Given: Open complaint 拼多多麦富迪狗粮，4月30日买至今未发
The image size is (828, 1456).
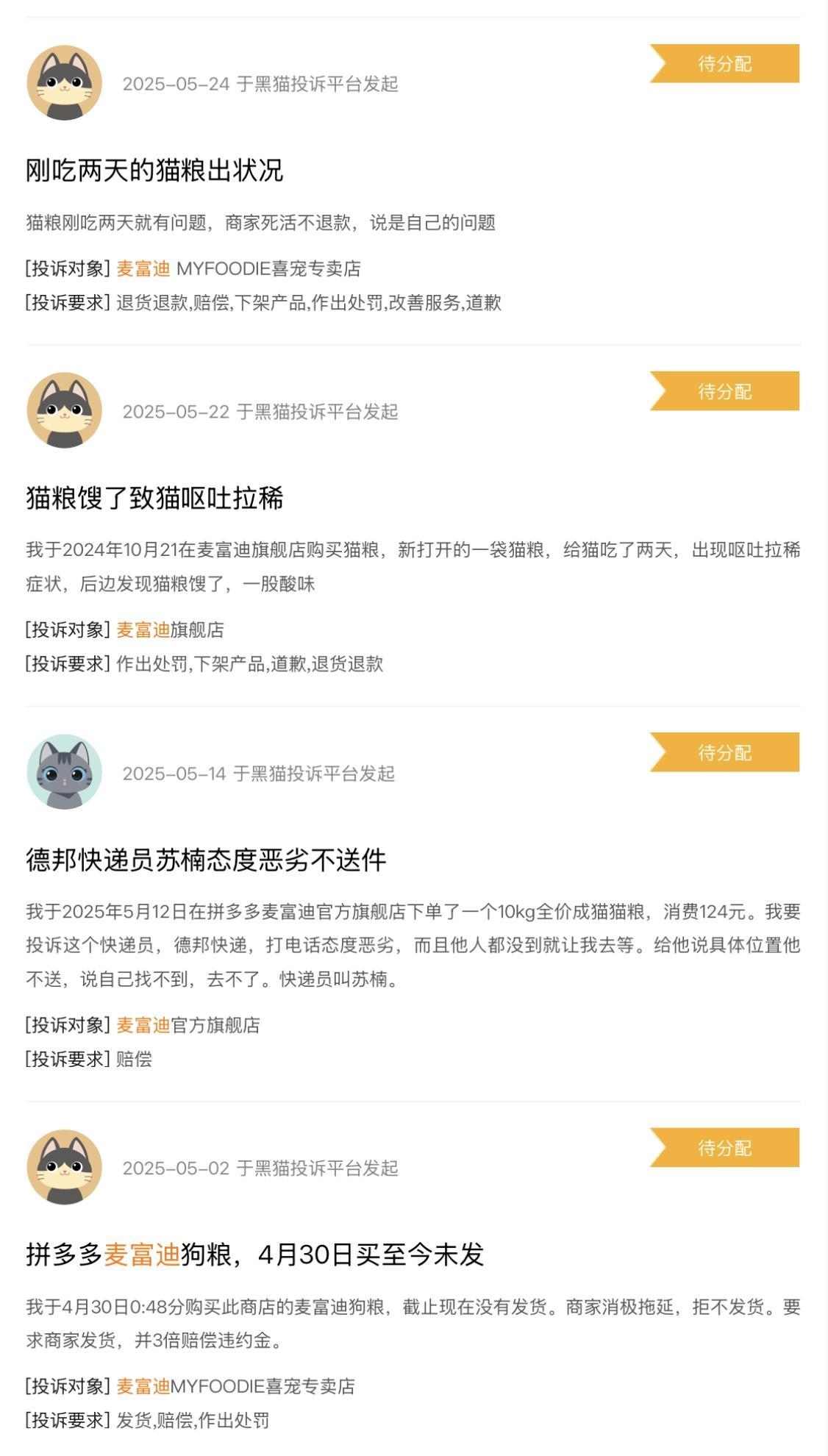Looking at the screenshot, I should click(254, 1255).
